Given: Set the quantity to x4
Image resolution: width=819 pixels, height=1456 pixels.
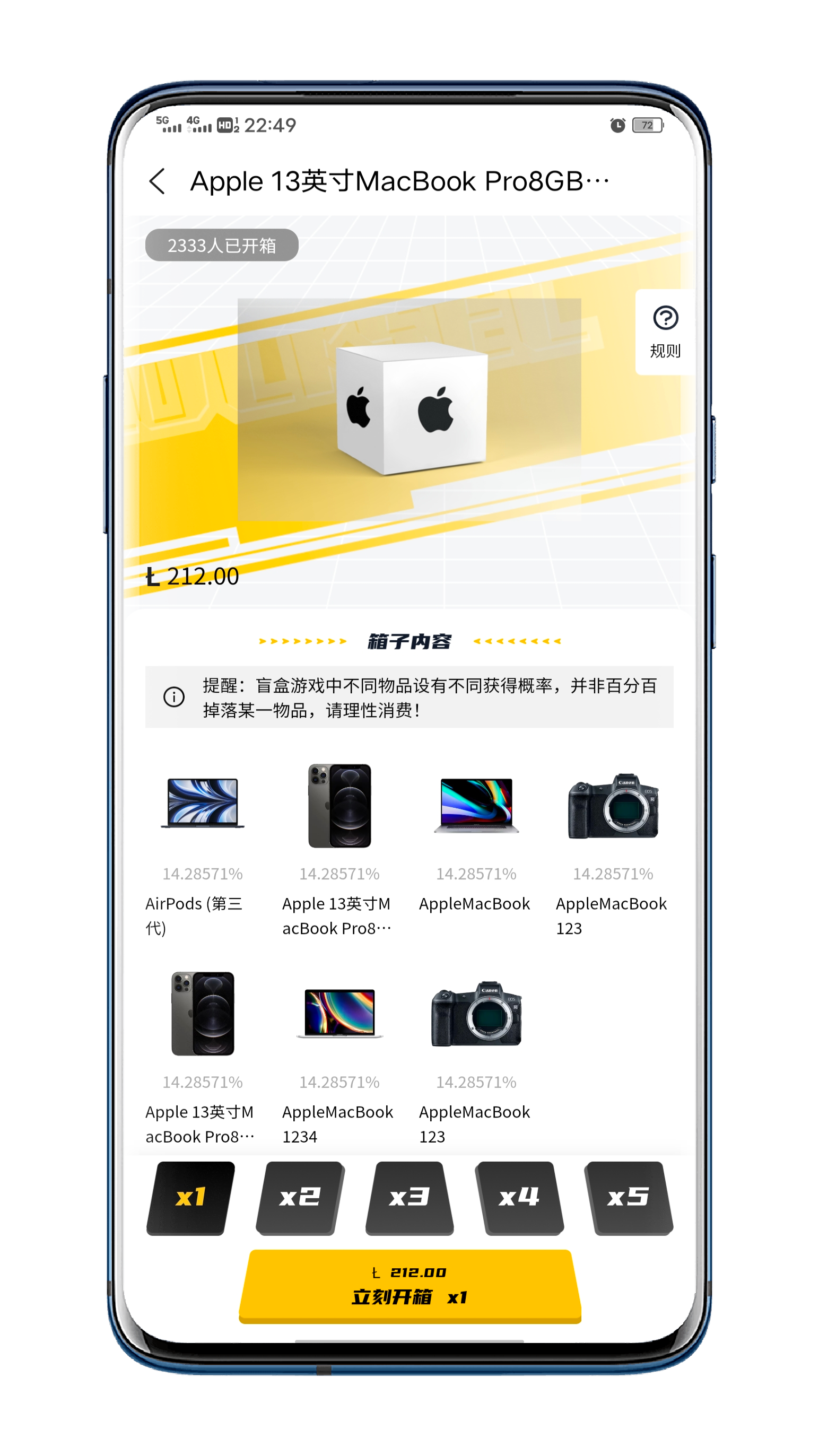Looking at the screenshot, I should (519, 1197).
